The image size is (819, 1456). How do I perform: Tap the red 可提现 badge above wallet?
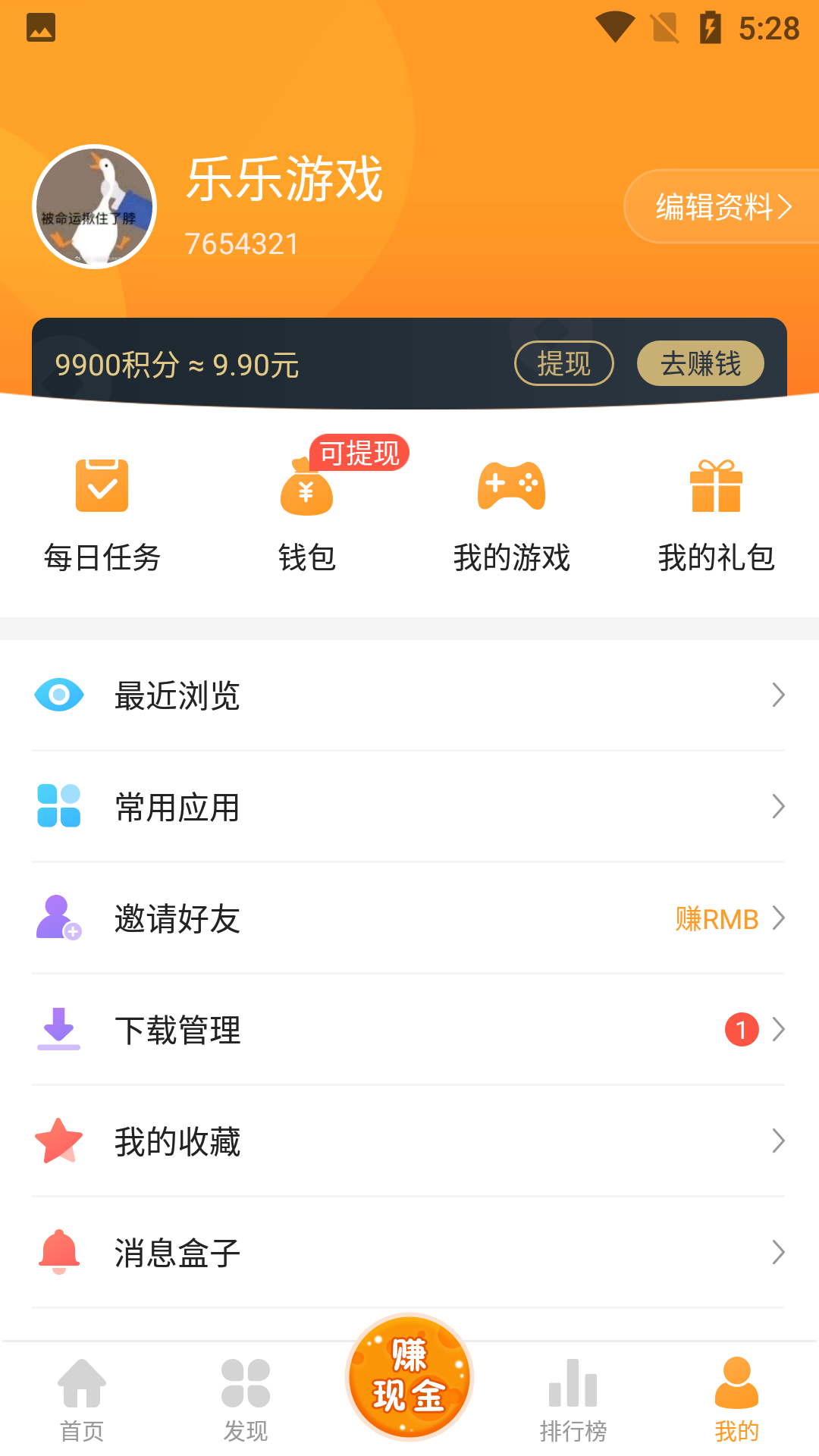[x=359, y=453]
